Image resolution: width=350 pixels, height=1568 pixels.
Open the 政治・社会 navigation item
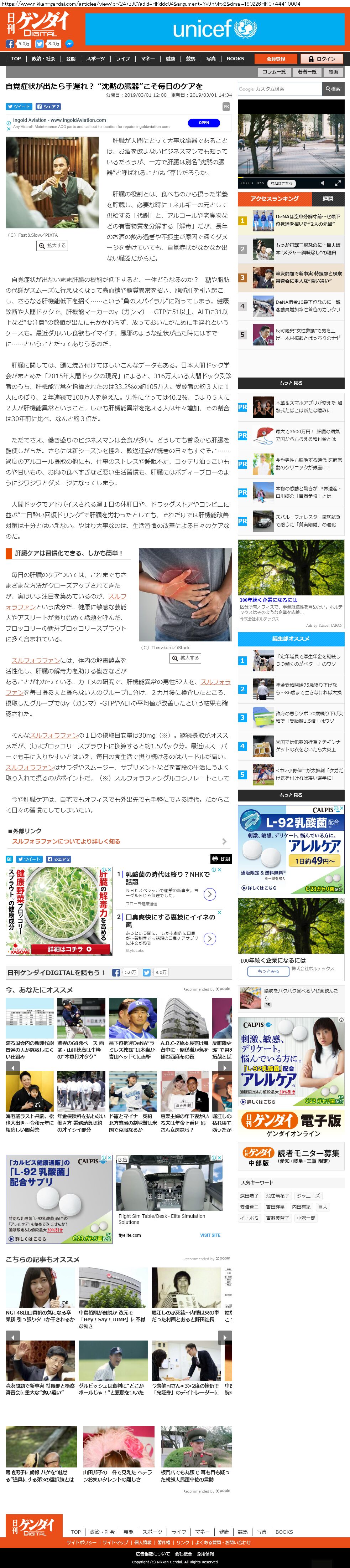click(x=43, y=59)
